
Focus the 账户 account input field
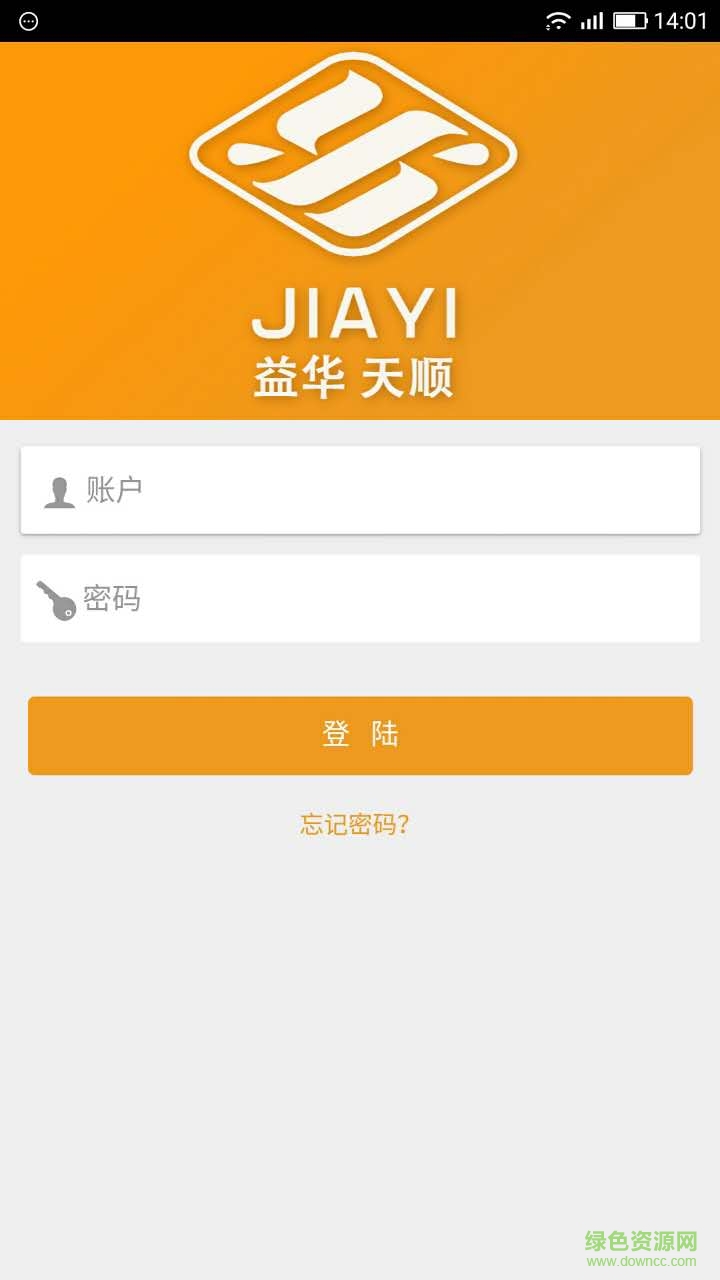360,490
